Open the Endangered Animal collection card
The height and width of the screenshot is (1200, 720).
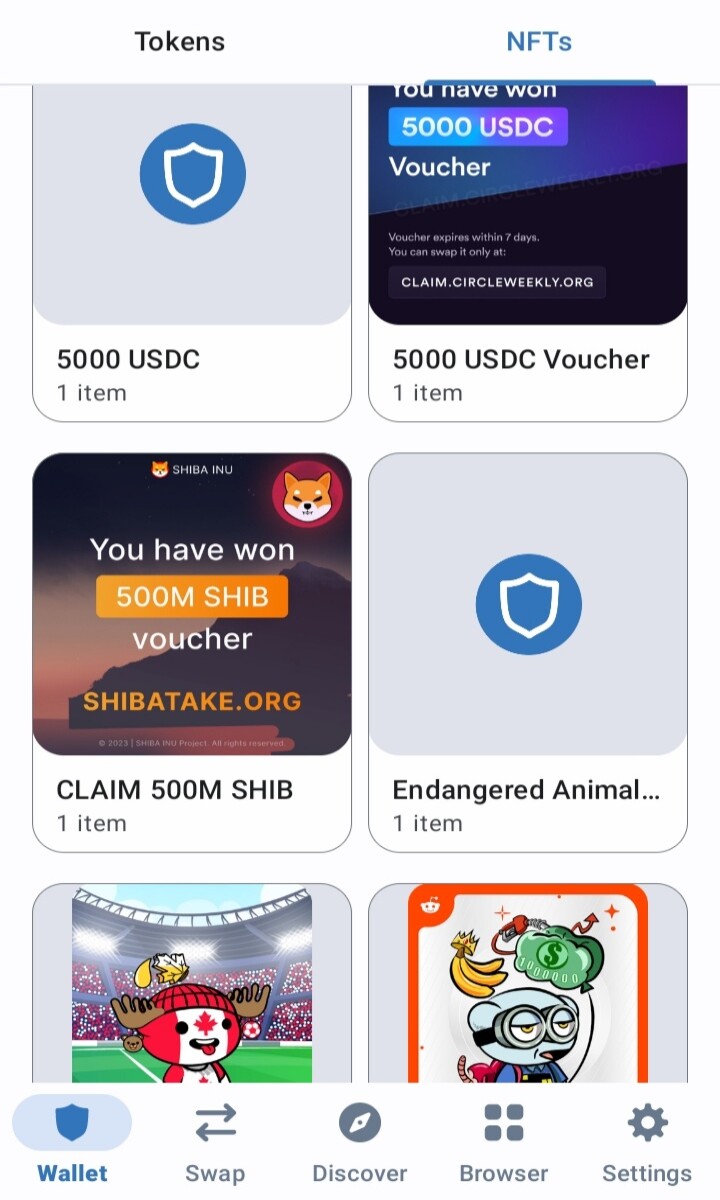pyautogui.click(x=528, y=652)
